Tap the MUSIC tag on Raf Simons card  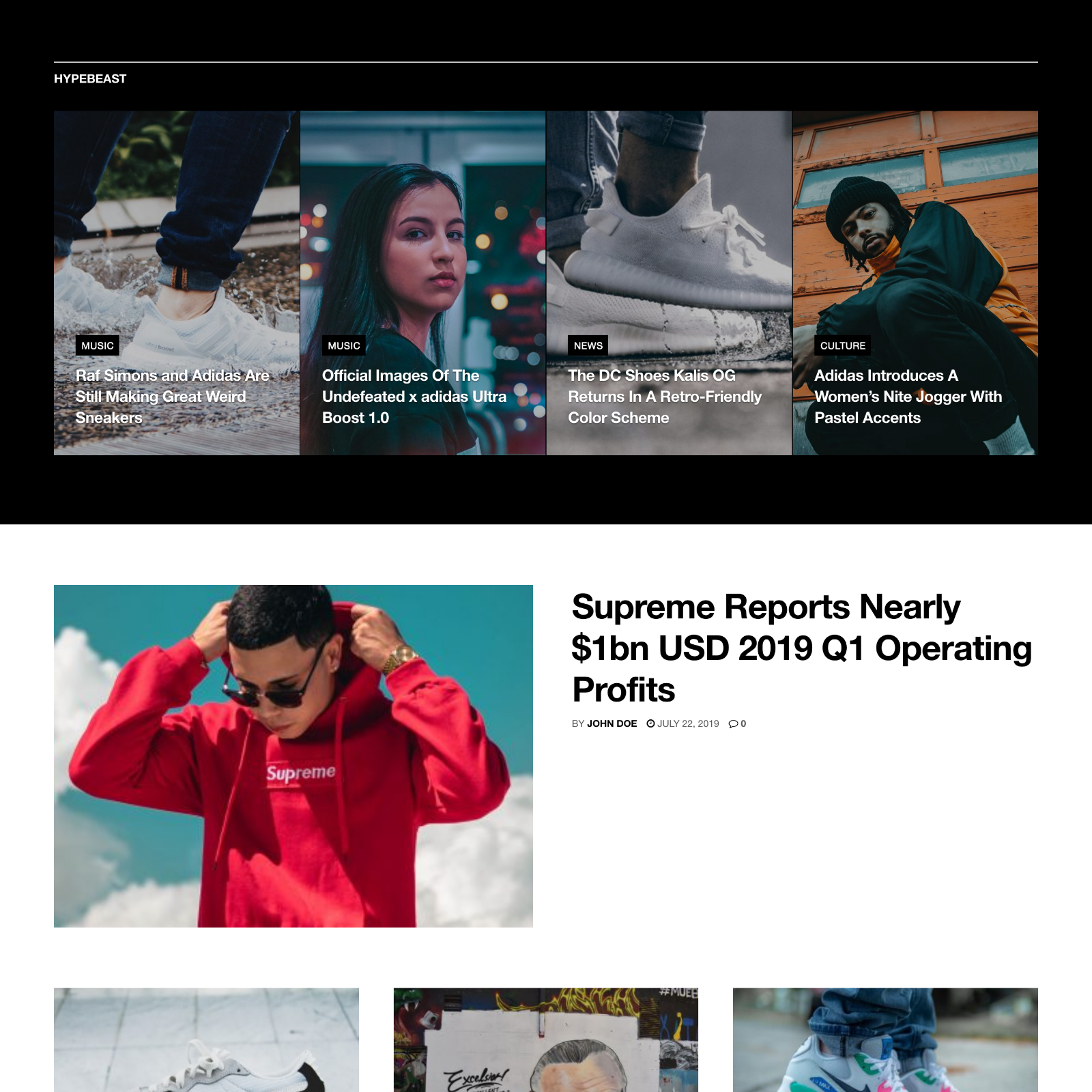[98, 346]
